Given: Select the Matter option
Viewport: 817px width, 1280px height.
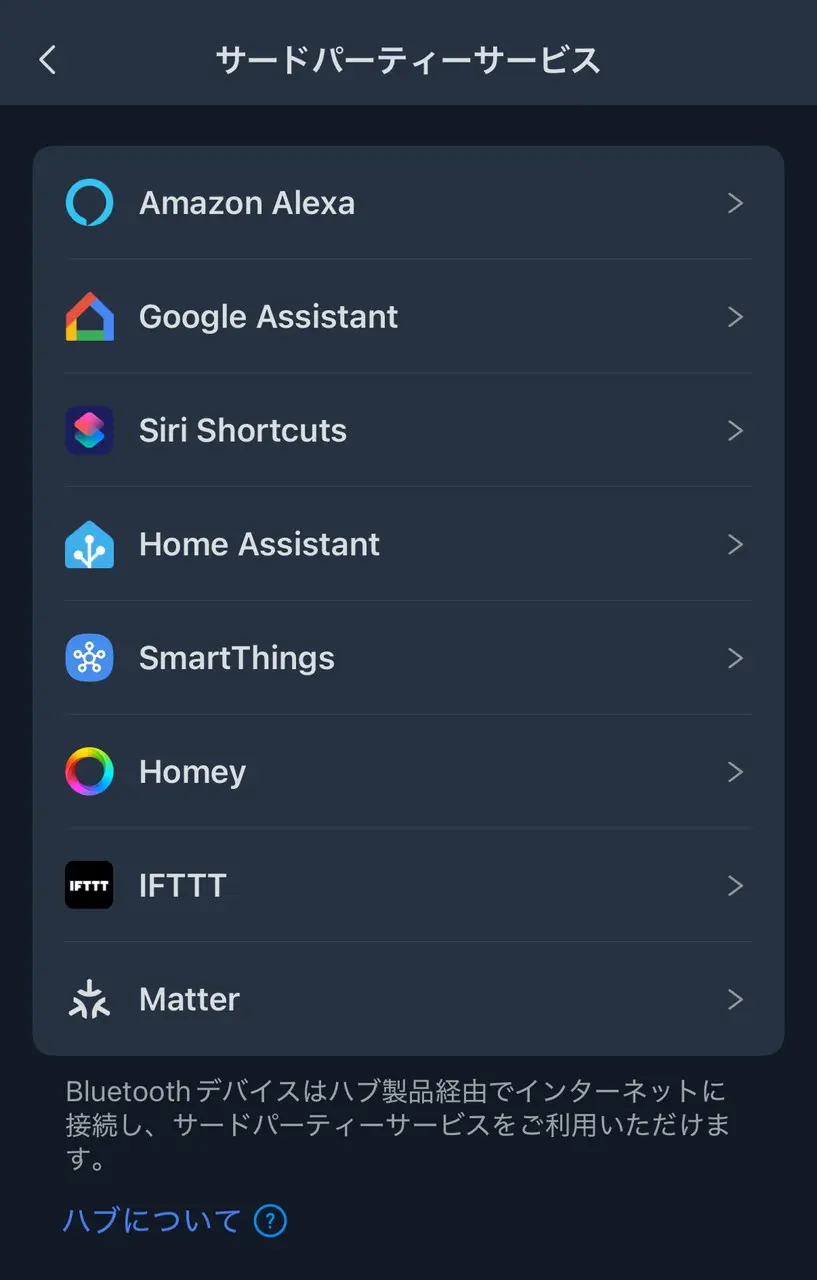Looking at the screenshot, I should (x=408, y=1000).
